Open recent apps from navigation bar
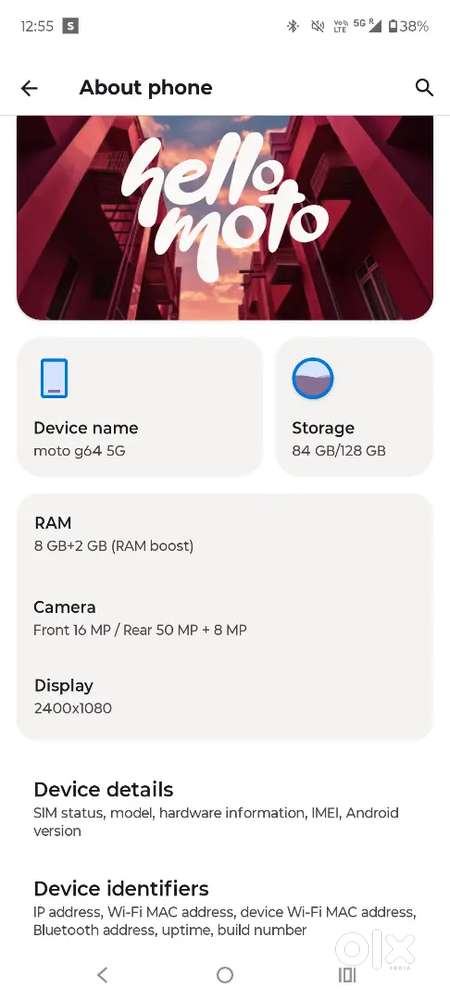This screenshot has width=450, height=1000. pos(347,974)
